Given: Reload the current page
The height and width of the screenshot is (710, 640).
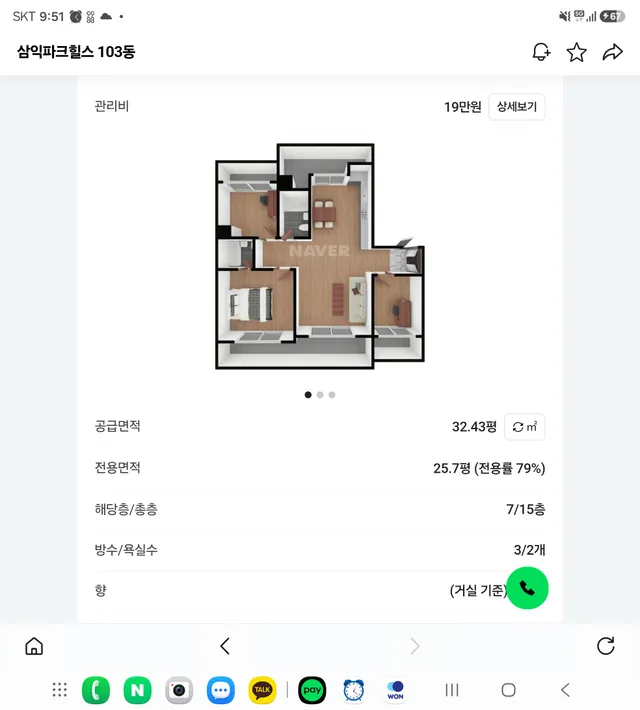Looking at the screenshot, I should pos(606,646).
